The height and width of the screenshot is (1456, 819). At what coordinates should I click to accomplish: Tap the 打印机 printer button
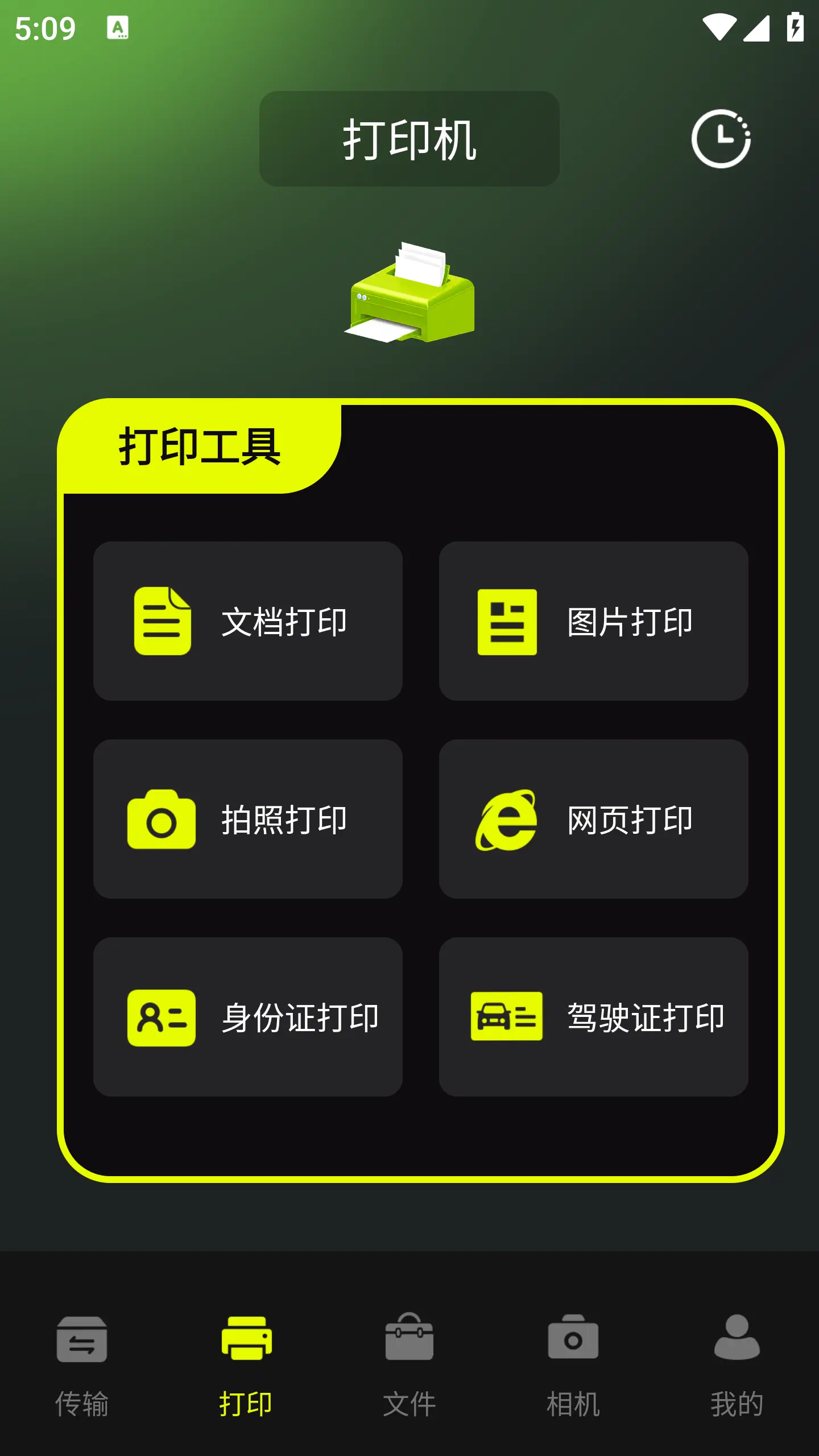point(409,139)
